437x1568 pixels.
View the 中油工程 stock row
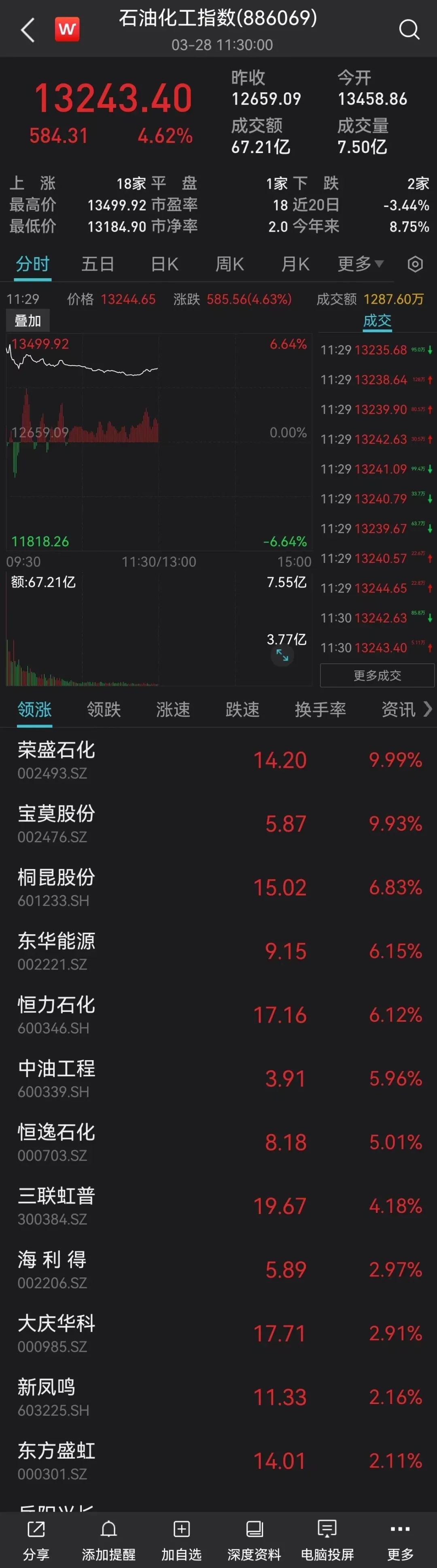click(x=56, y=1078)
